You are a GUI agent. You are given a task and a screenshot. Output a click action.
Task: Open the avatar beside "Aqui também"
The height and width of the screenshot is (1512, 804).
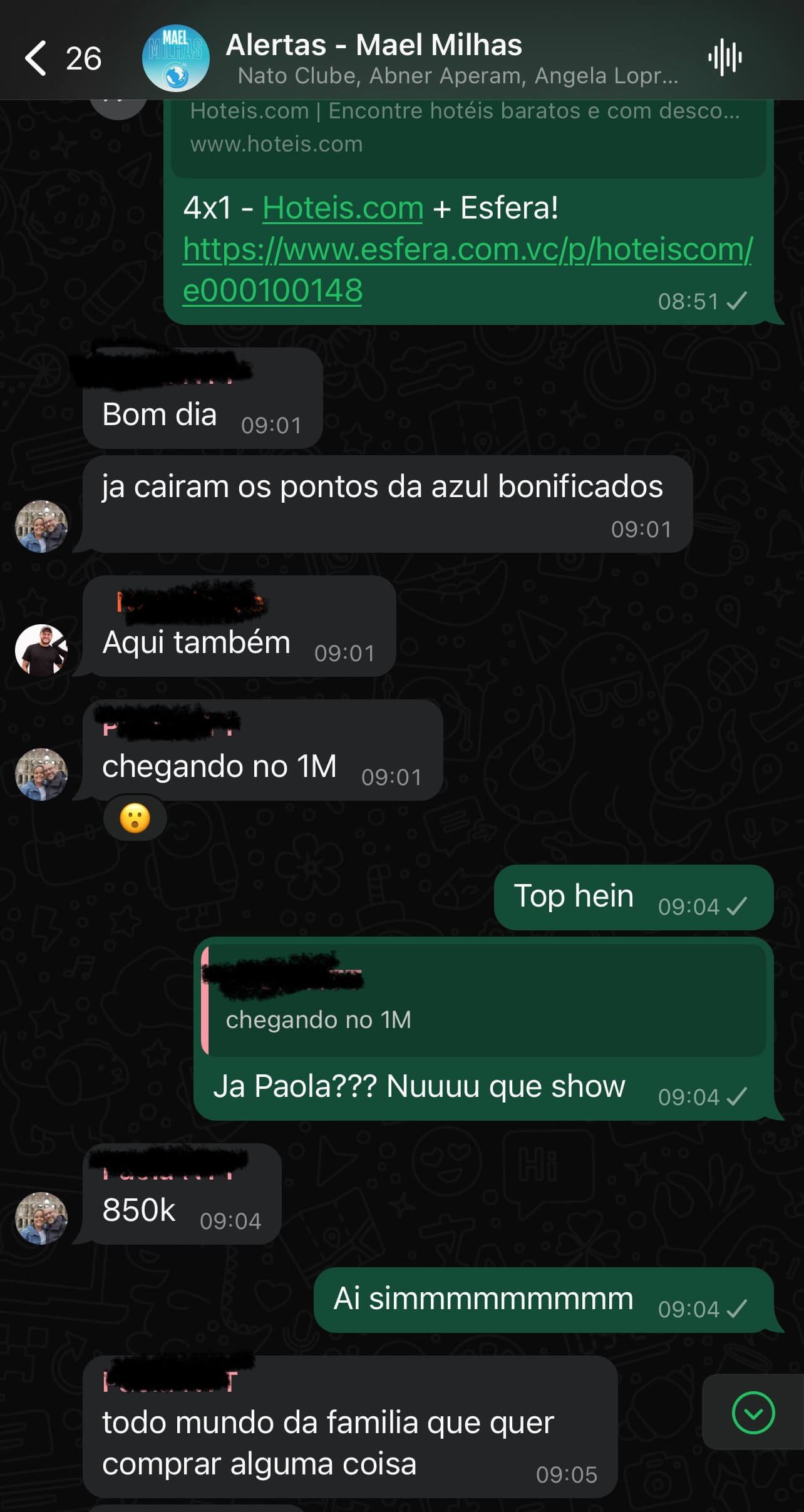pyautogui.click(x=41, y=650)
